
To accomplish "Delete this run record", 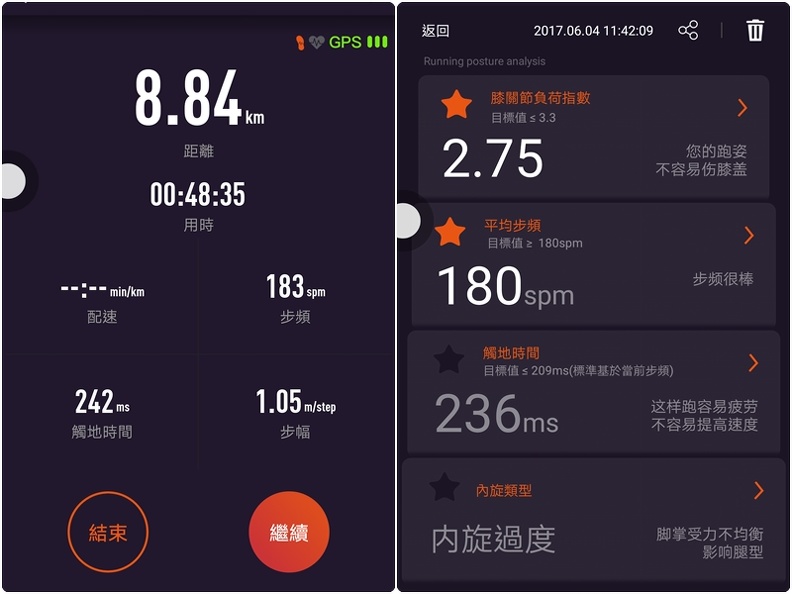I will pos(755,31).
